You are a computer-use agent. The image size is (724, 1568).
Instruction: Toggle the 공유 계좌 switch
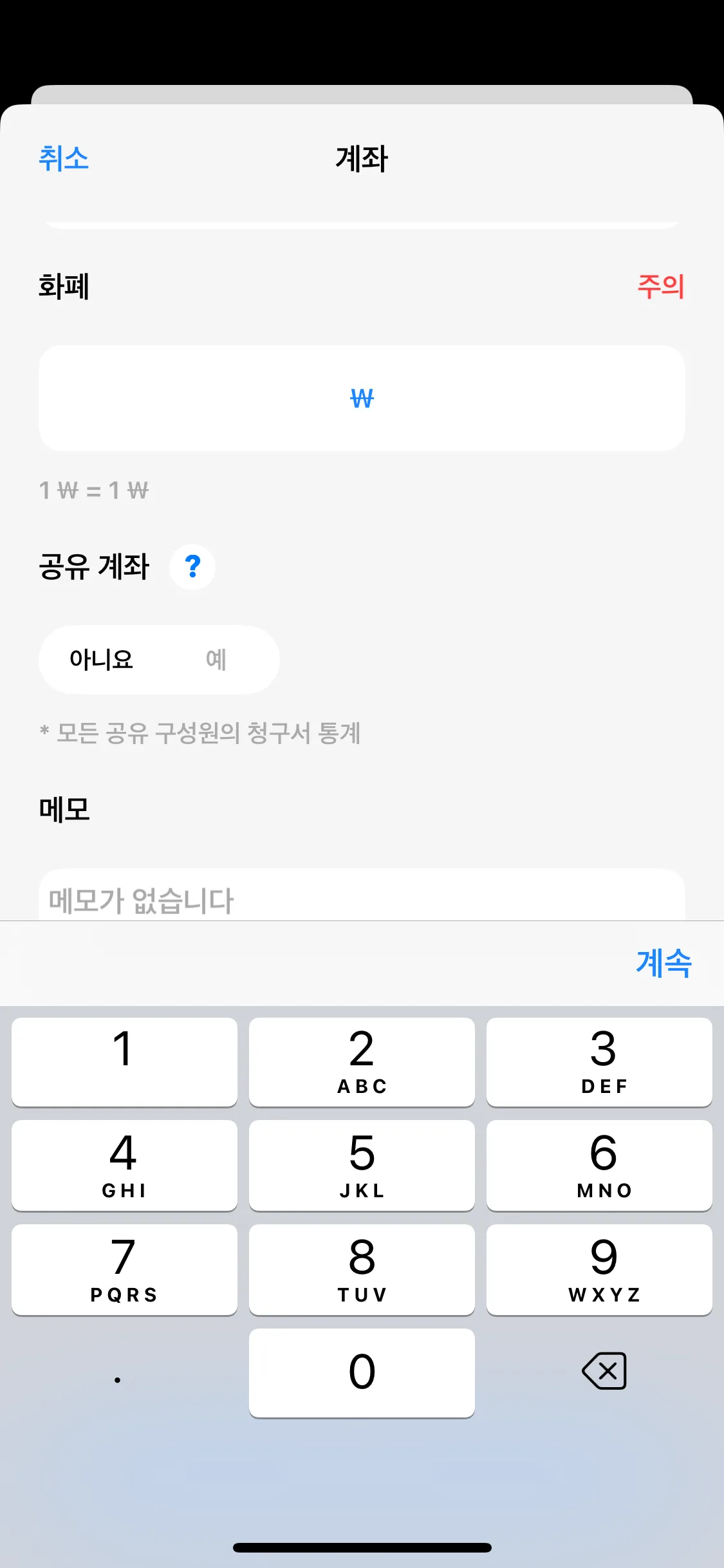[x=158, y=659]
